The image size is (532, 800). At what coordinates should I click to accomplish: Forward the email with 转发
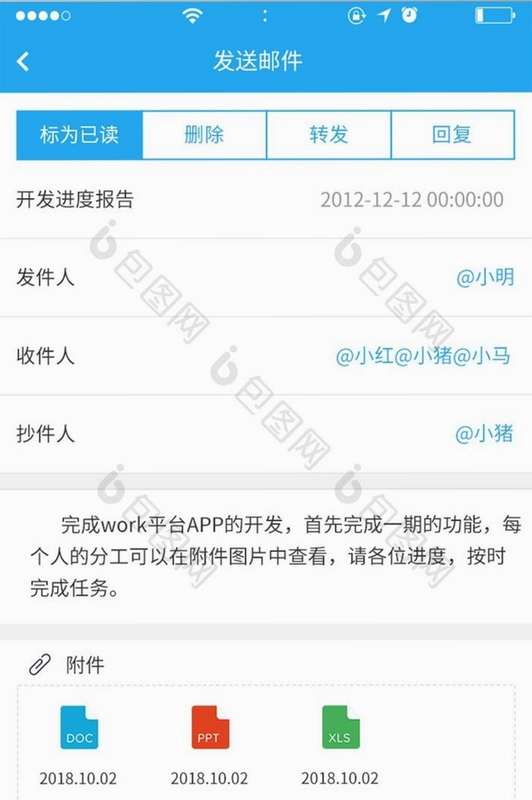pos(328,135)
